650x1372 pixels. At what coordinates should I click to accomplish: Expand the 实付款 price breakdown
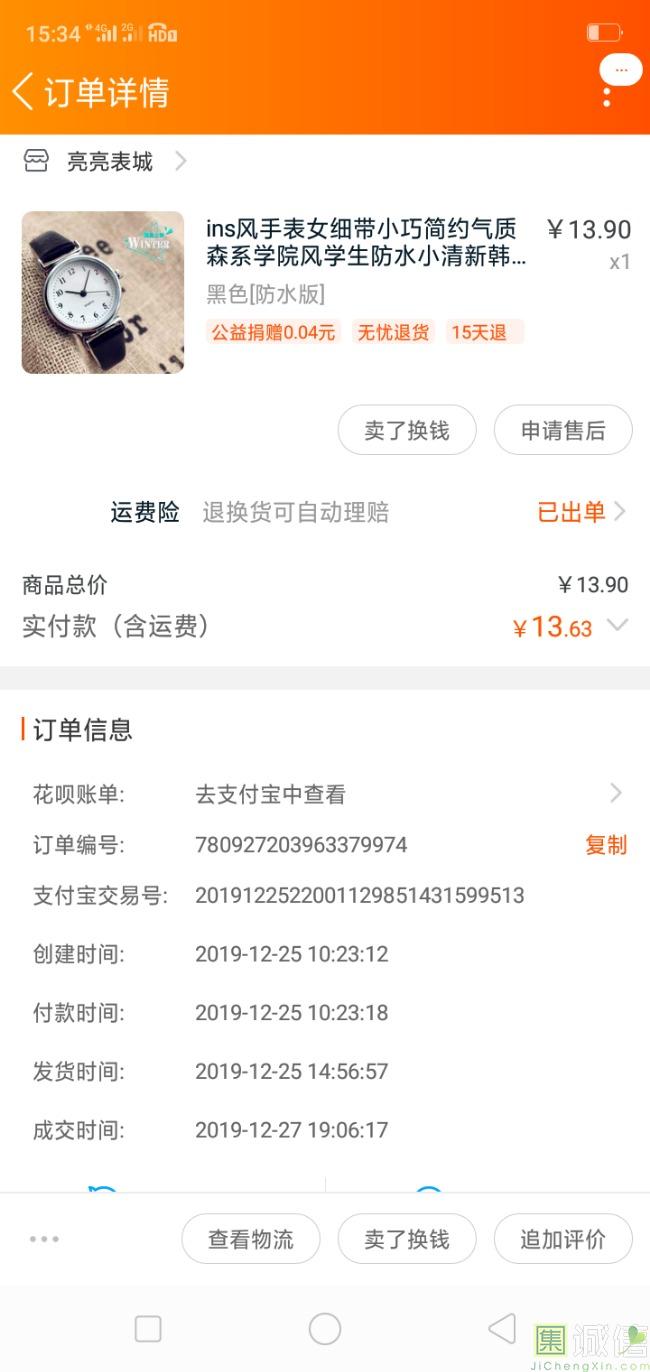618,625
